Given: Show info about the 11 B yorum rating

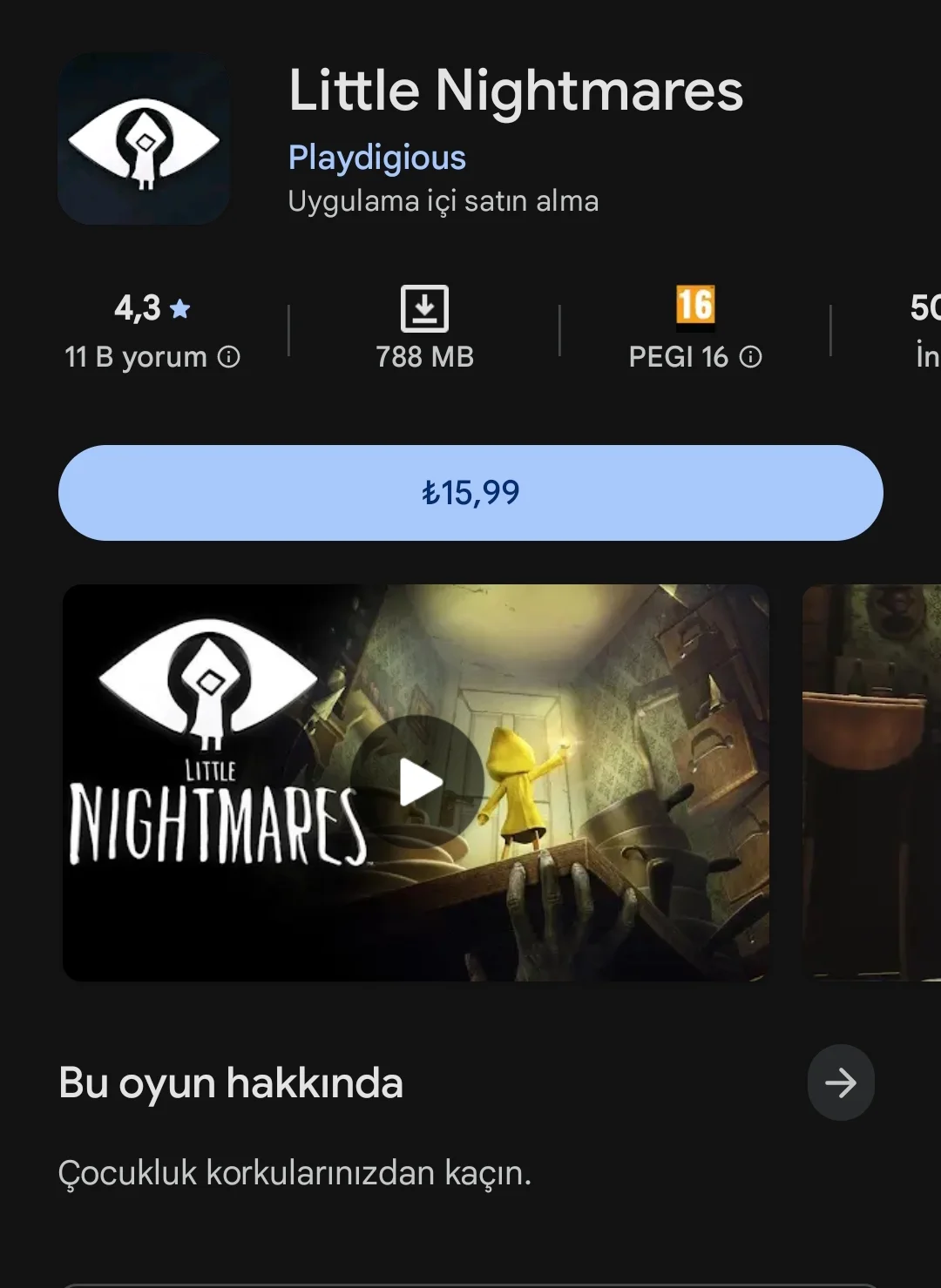Looking at the screenshot, I should click(x=229, y=357).
